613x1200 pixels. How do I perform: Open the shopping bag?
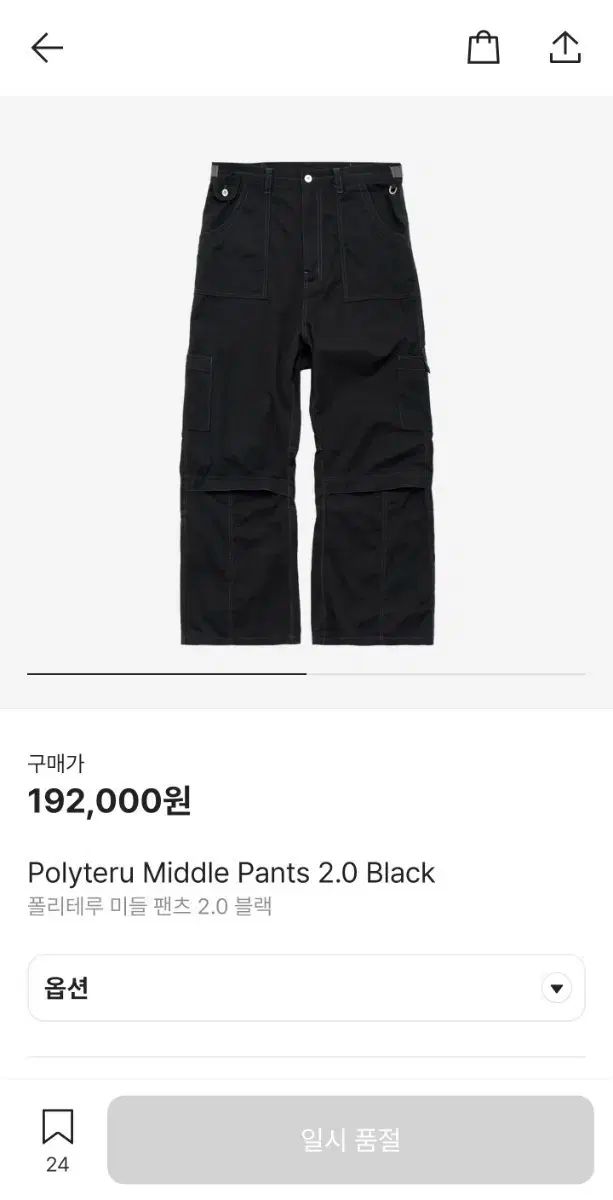pyautogui.click(x=483, y=47)
